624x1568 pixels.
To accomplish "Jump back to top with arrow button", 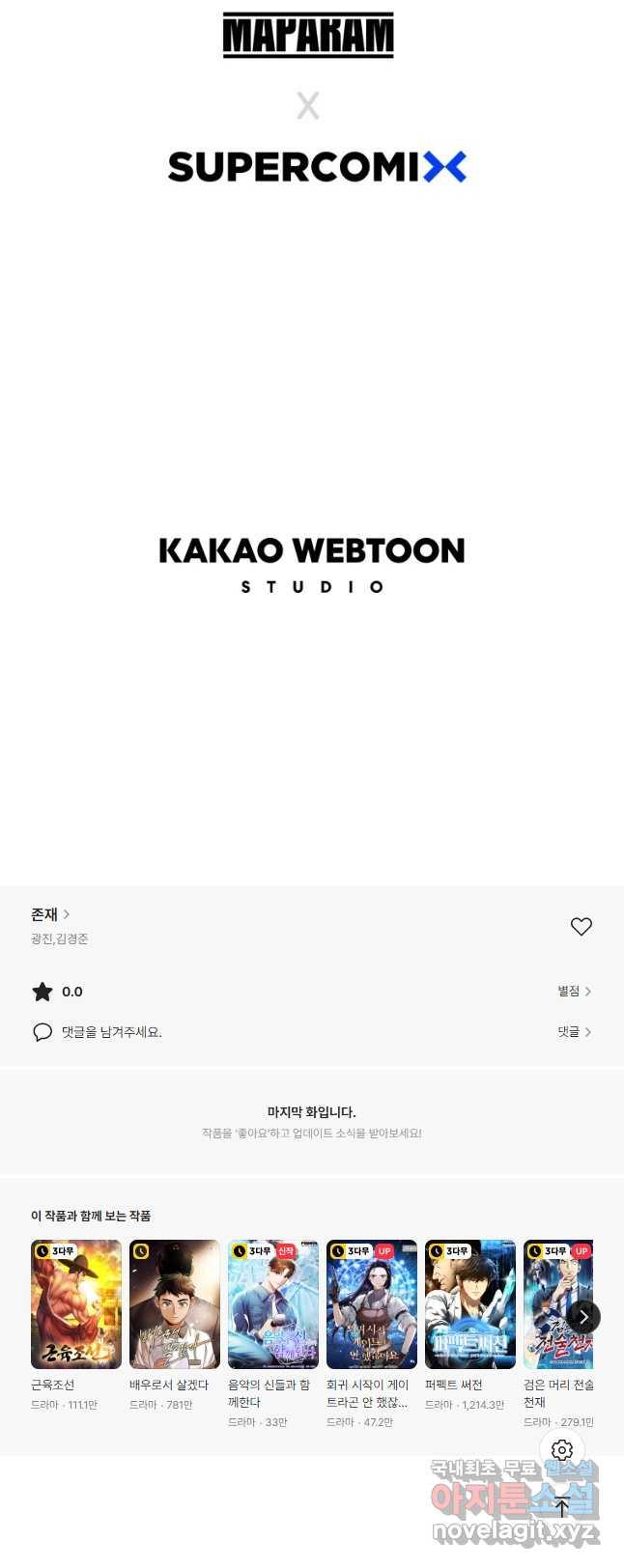I will coord(562,1507).
